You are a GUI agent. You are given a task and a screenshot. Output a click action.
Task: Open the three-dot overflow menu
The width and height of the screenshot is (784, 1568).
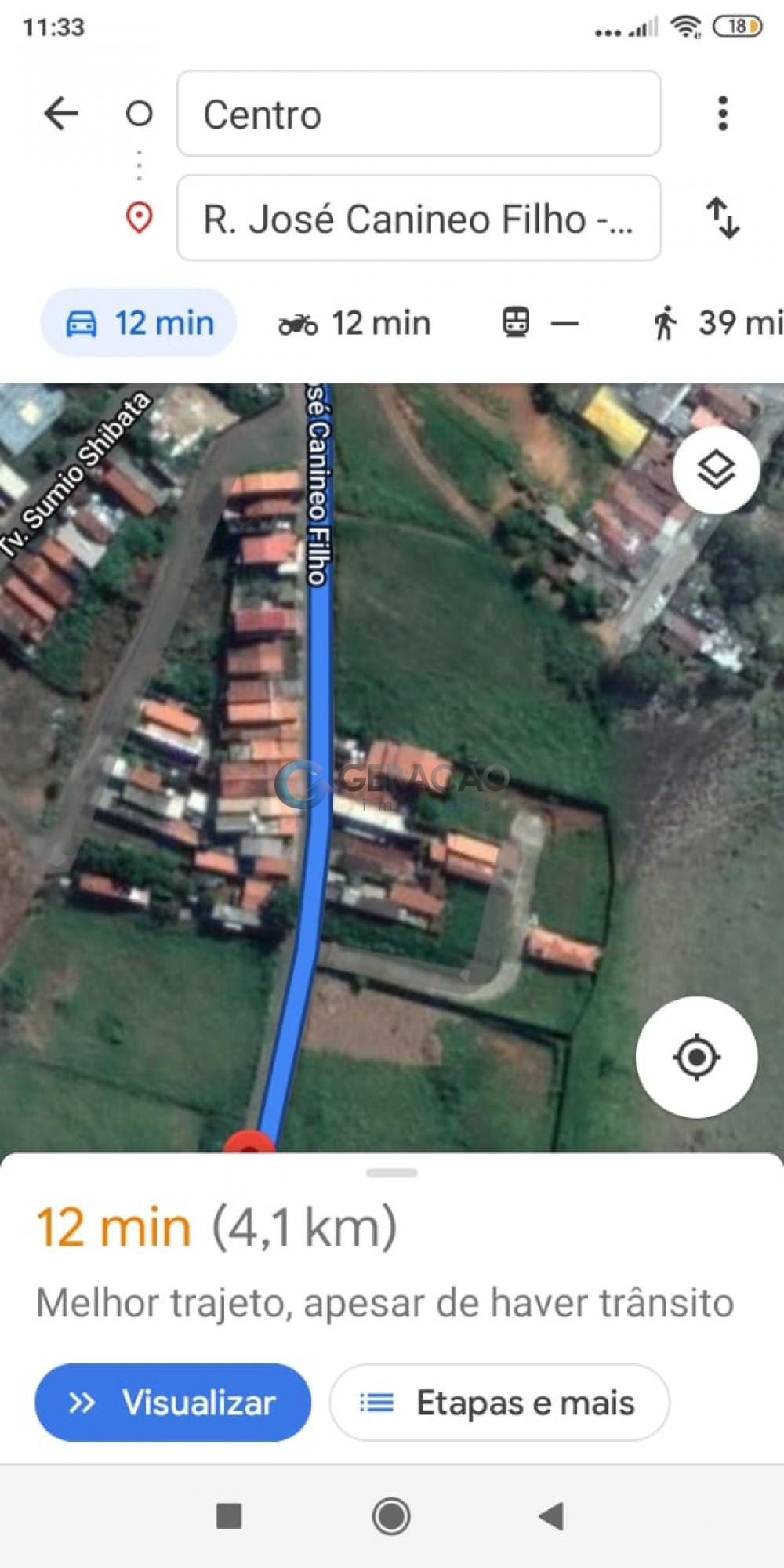(x=722, y=114)
